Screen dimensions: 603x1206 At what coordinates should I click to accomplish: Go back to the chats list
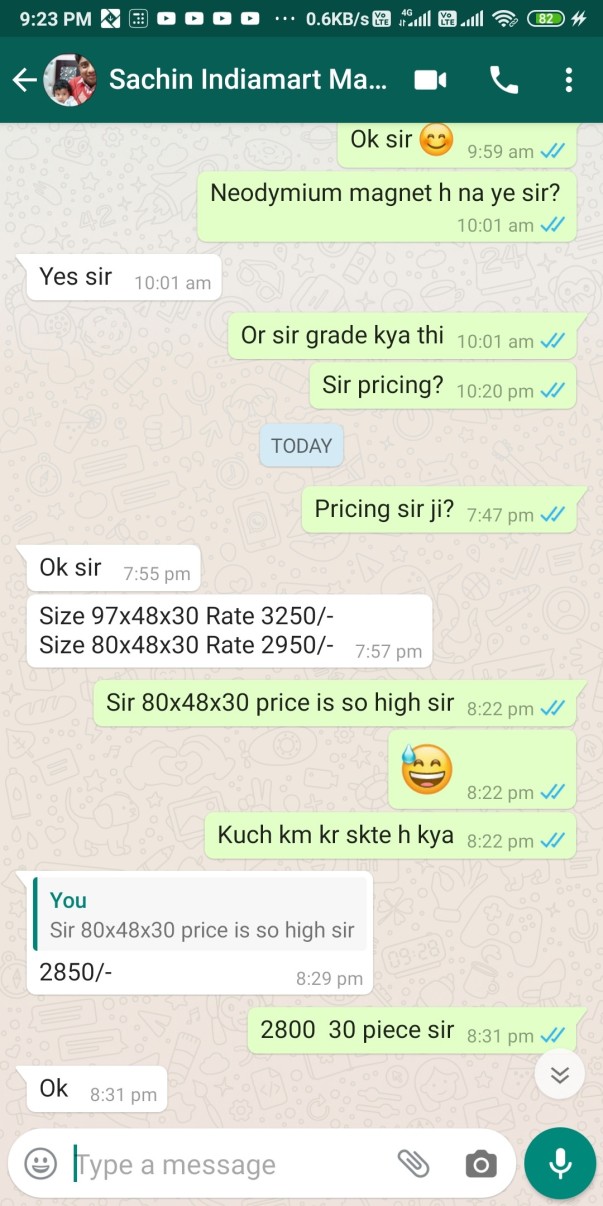coord(25,80)
